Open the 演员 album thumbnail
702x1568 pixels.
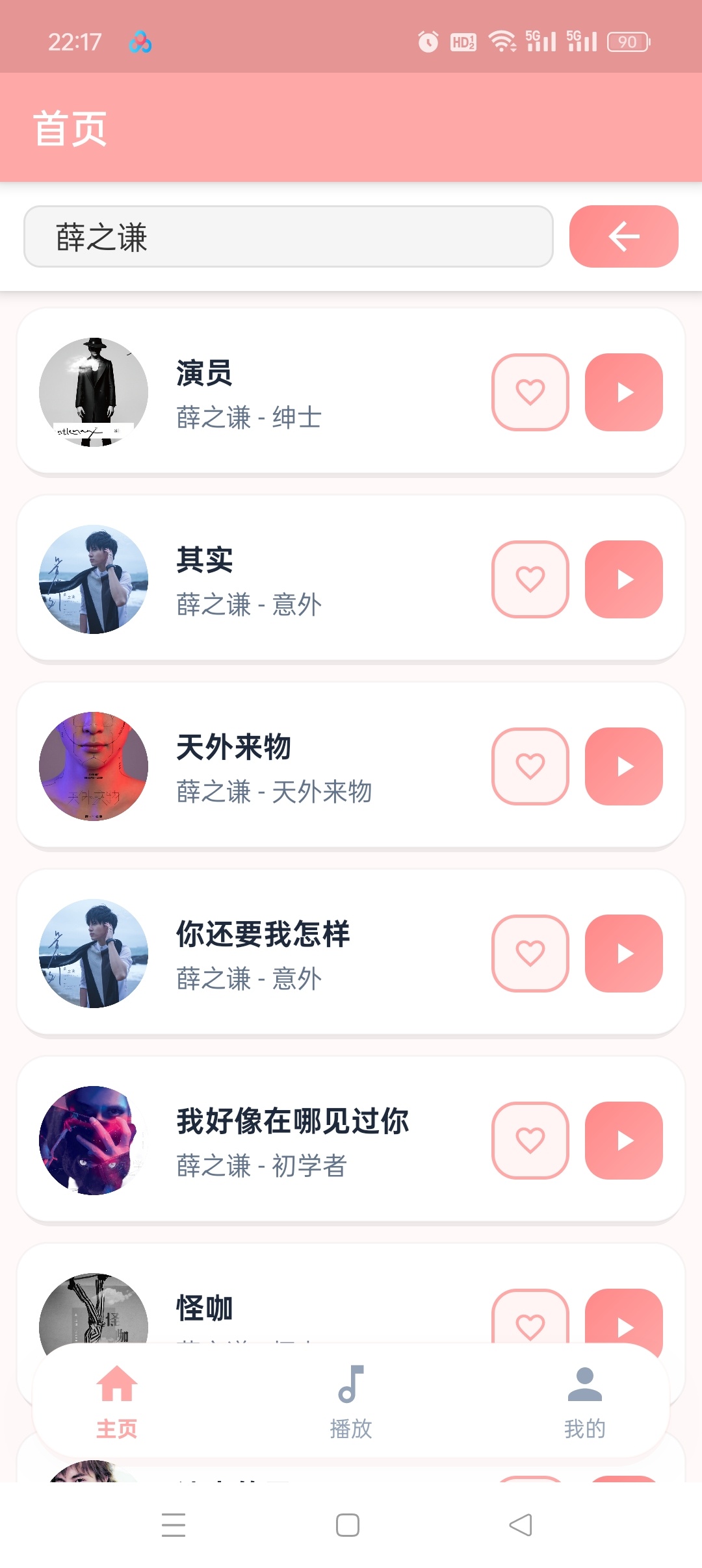pyautogui.click(x=93, y=392)
